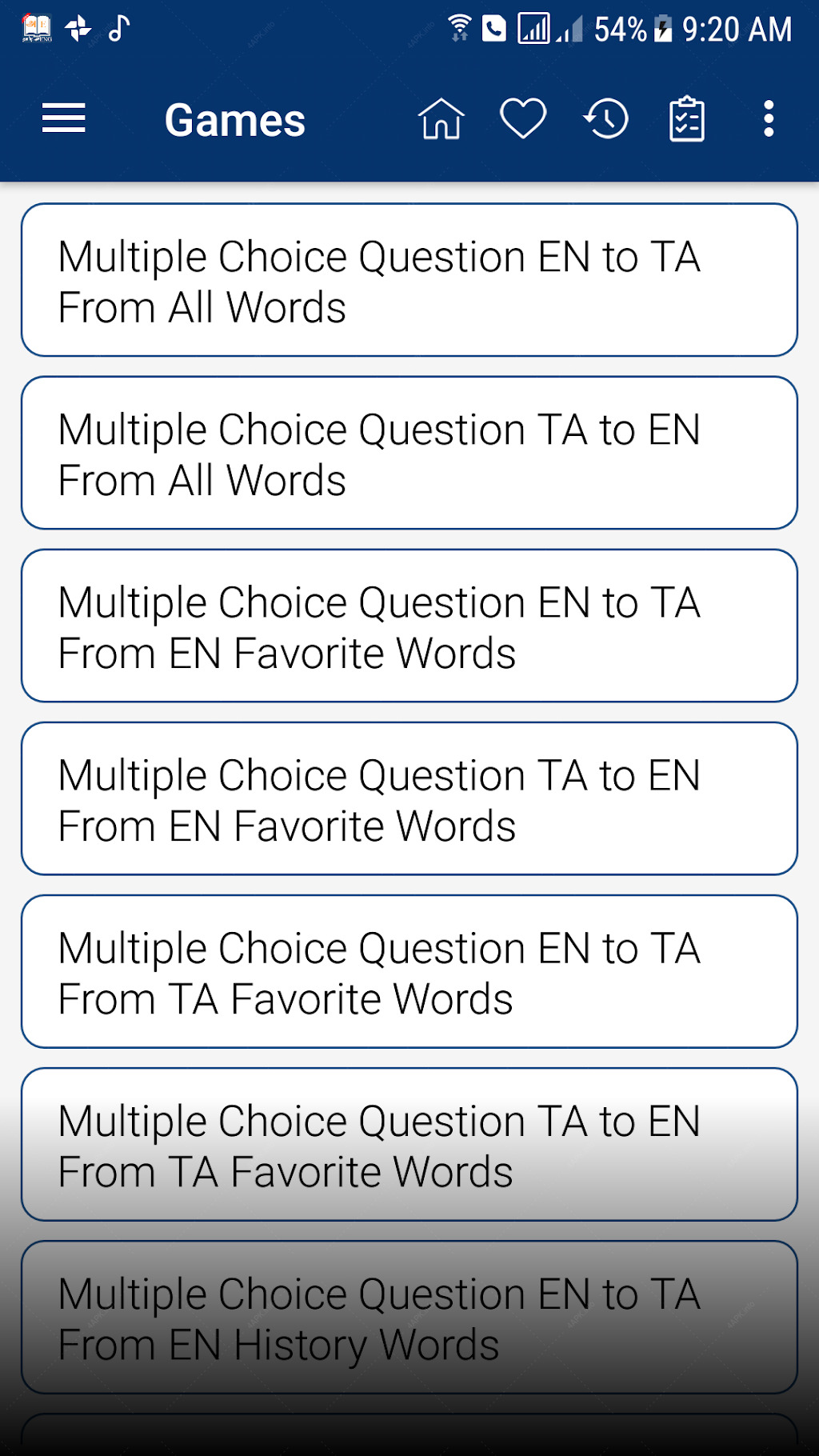Start TA to EN quiz From All Words
The width and height of the screenshot is (819, 1456).
point(409,453)
